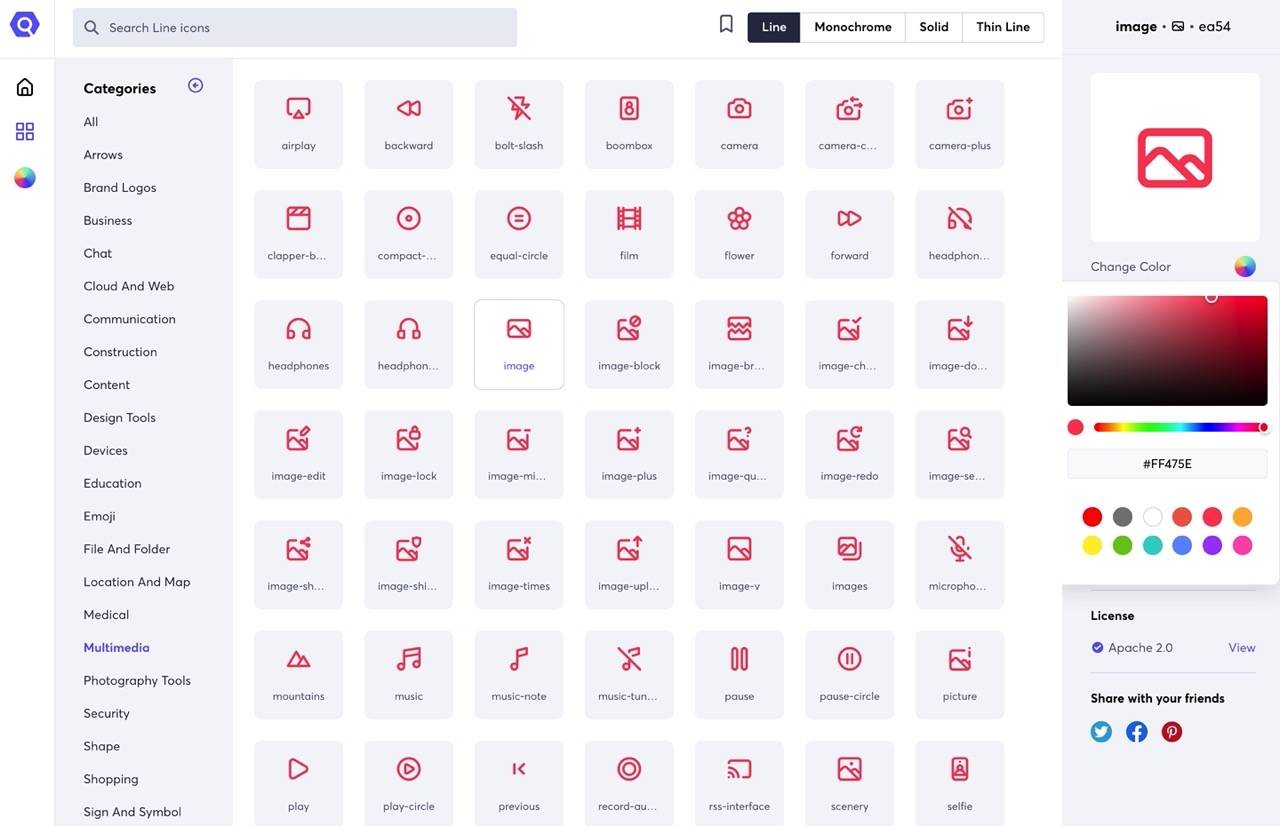Toggle the Change Color wheel
This screenshot has height=826, width=1280.
pos(1244,267)
